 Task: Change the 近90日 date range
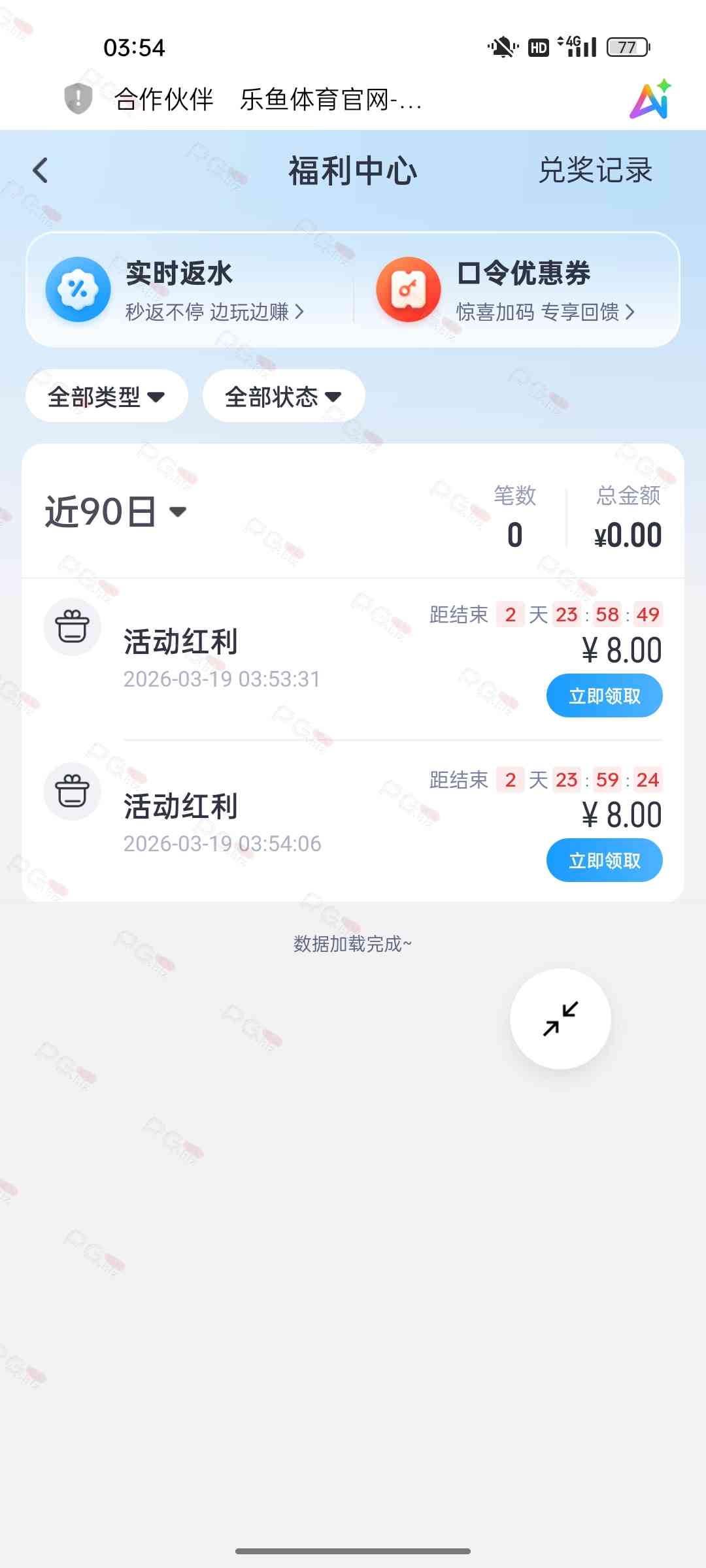[x=116, y=512]
